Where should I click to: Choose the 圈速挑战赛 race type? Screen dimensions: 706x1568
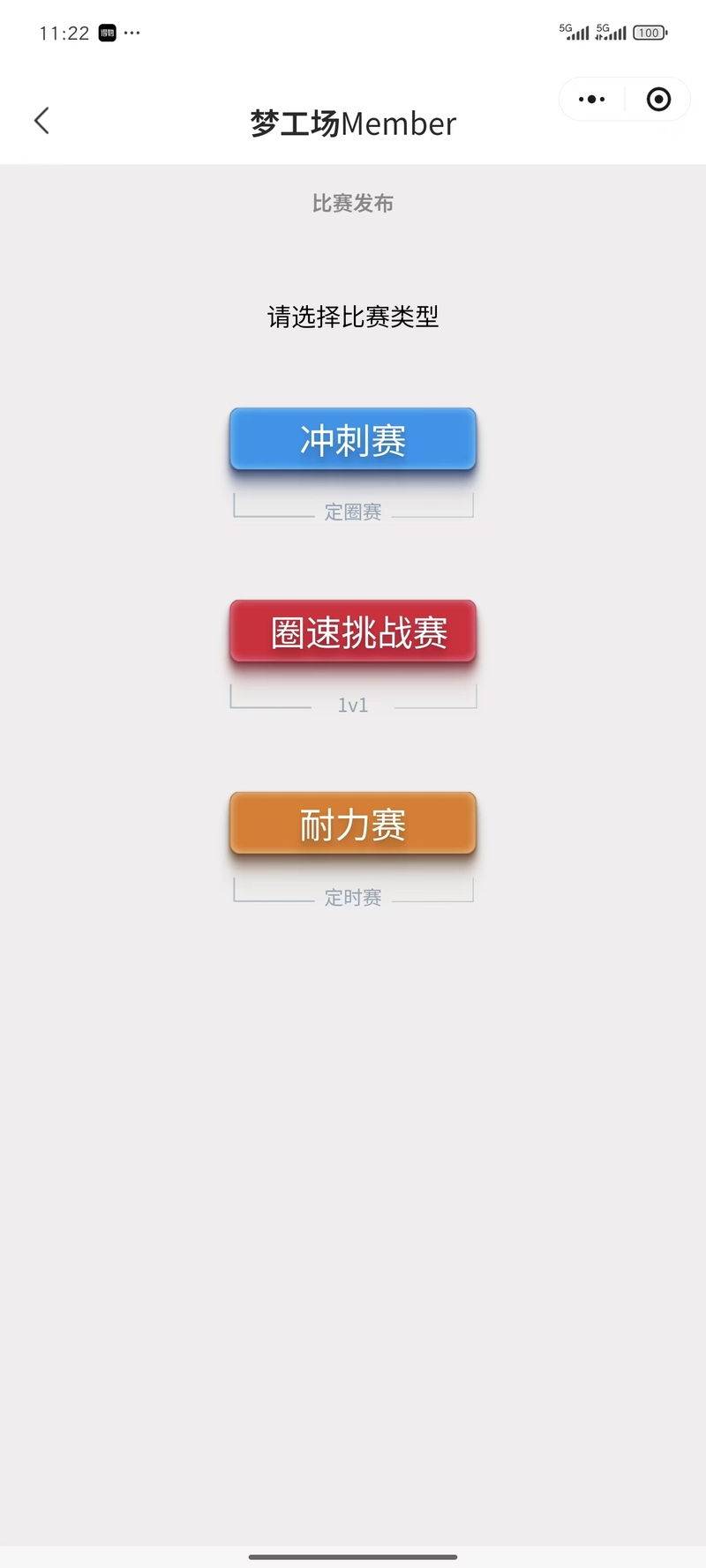pyautogui.click(x=353, y=631)
